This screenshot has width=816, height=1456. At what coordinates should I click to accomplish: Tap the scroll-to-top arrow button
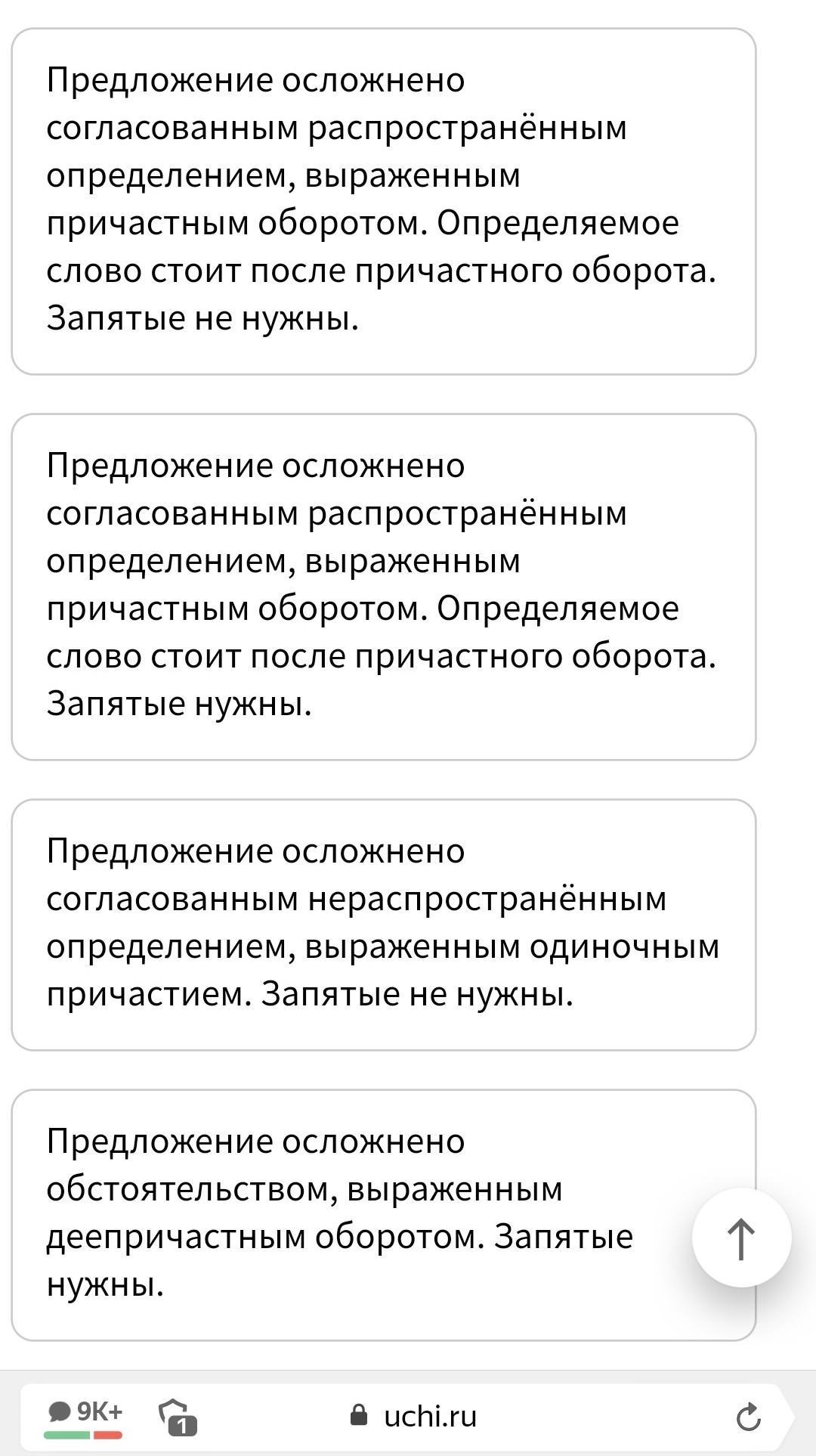click(x=741, y=1238)
